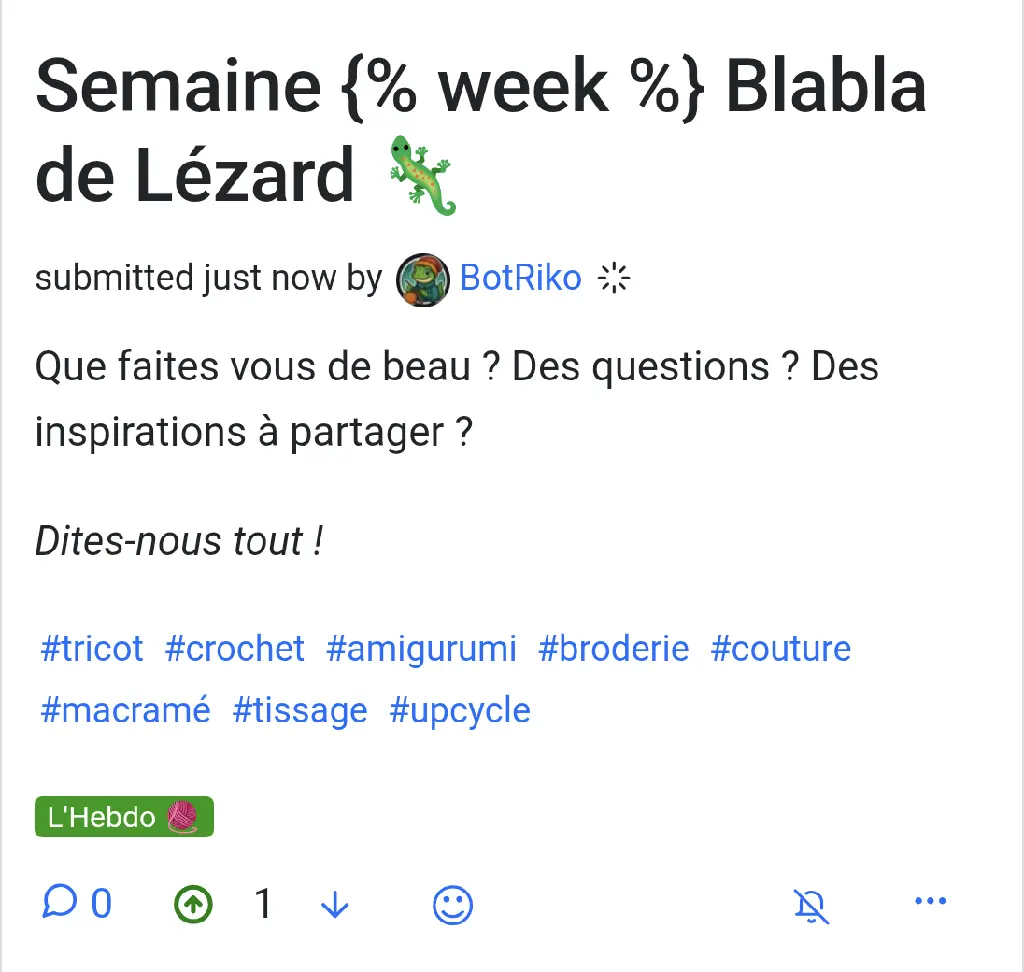Screen dimensions: 1024x972
Task: Open the #tricot hashtag
Action: click(x=92, y=649)
